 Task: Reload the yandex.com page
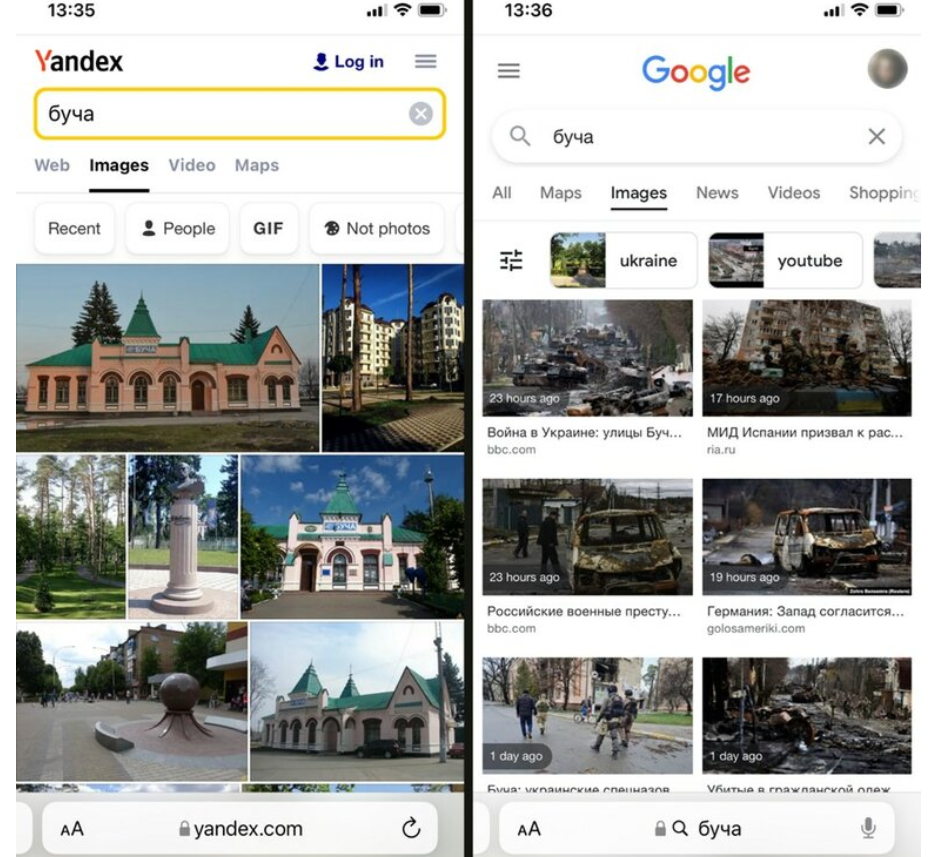coord(410,828)
